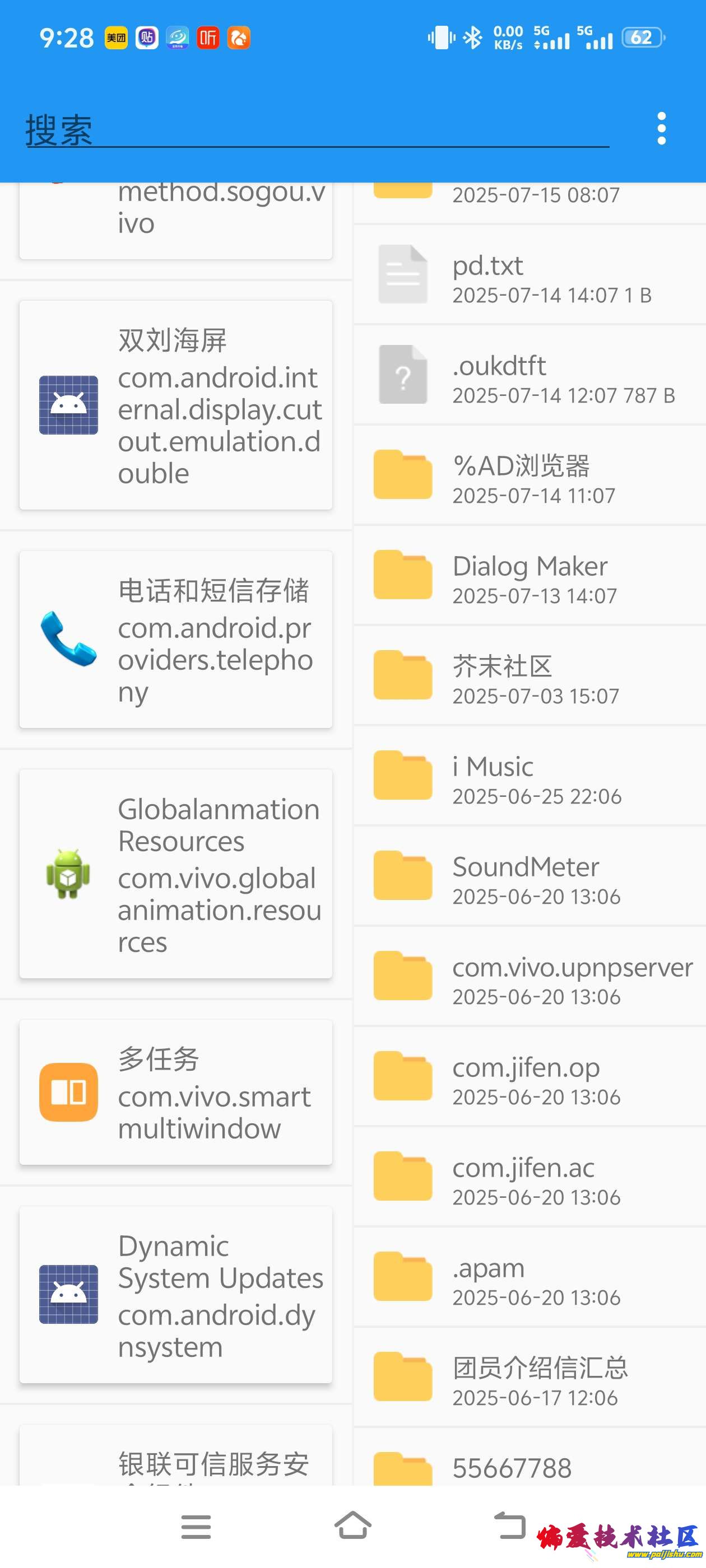Image resolution: width=706 pixels, height=1568 pixels.
Task: Open the .apam folder
Action: [529, 1277]
